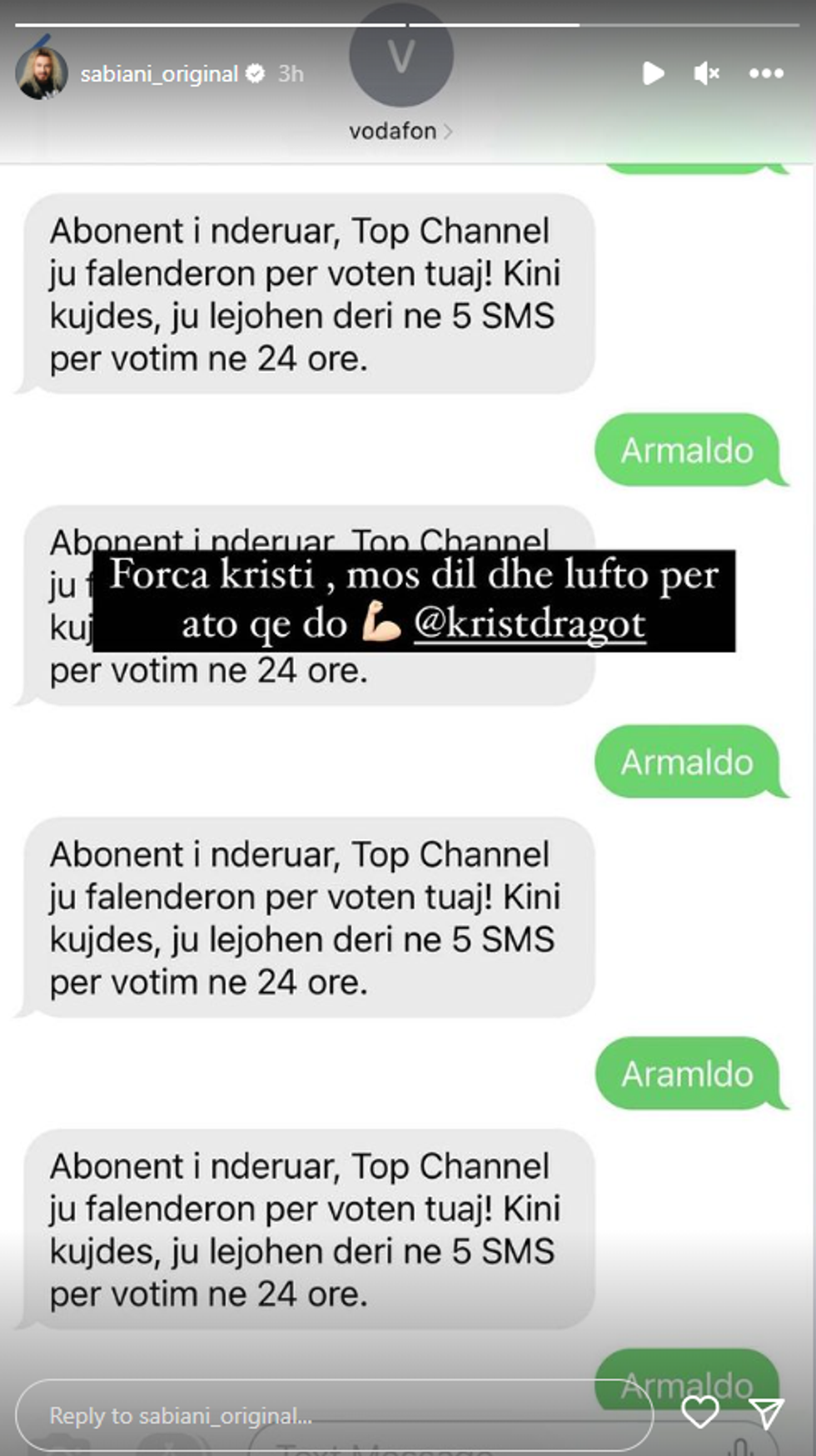Like this story with the heart
Image resolution: width=816 pixels, height=1456 pixels.
click(700, 1412)
